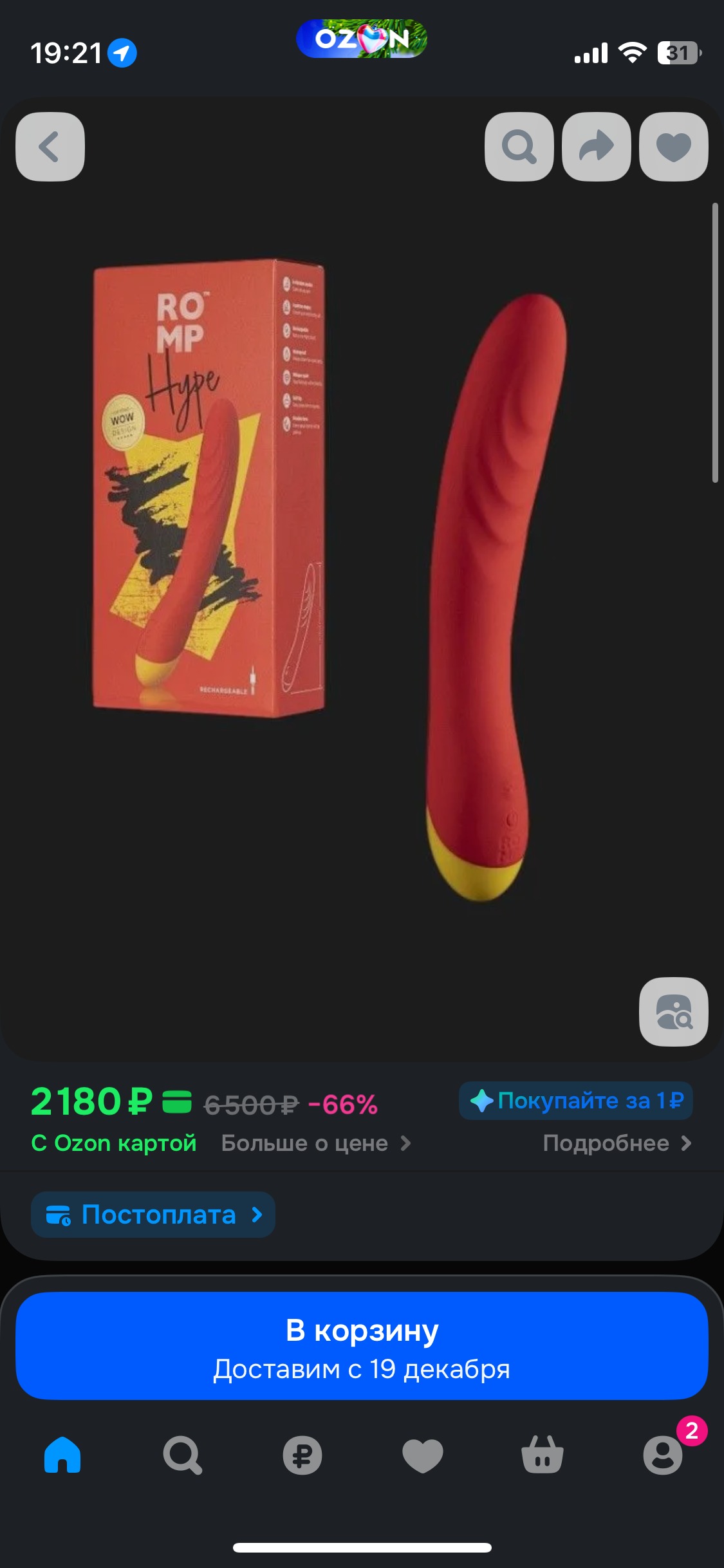Switch to the bottom search tab
Image resolution: width=724 pixels, height=1568 pixels.
(183, 1455)
